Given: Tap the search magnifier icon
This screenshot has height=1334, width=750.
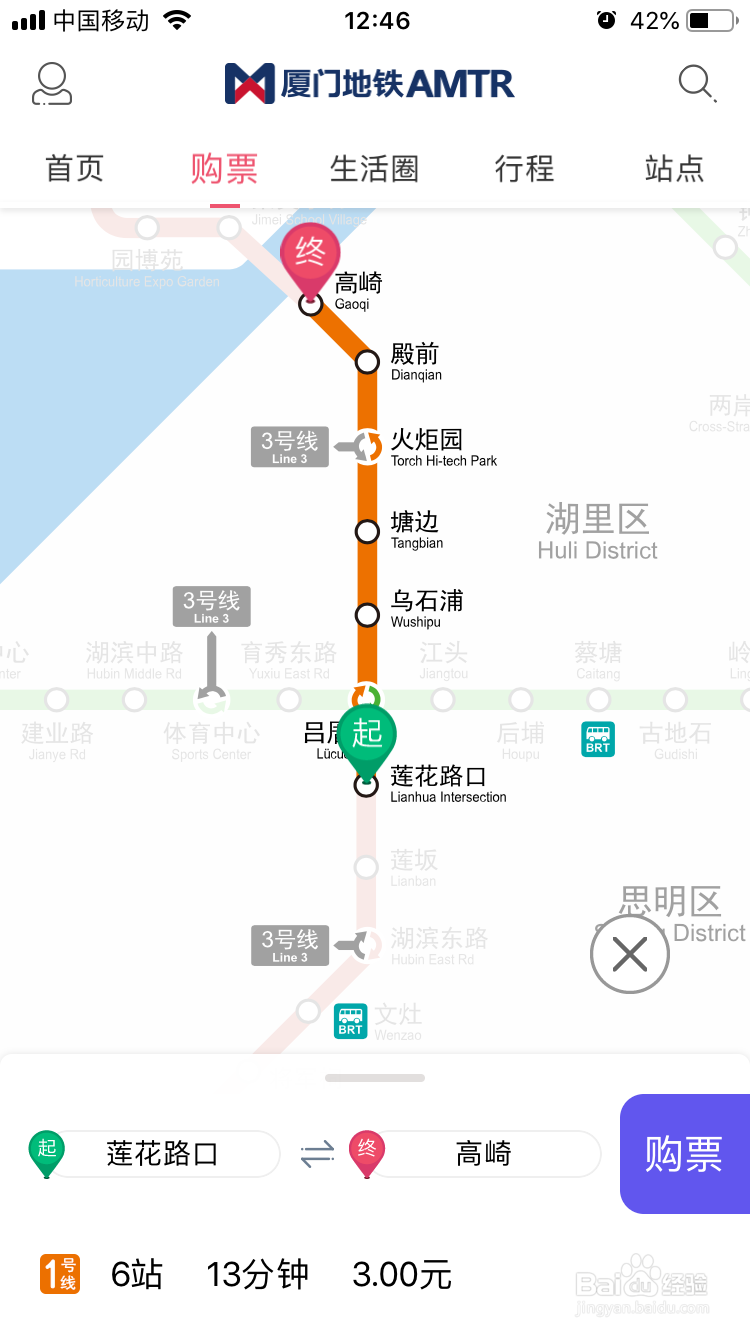Looking at the screenshot, I should pos(695,84).
